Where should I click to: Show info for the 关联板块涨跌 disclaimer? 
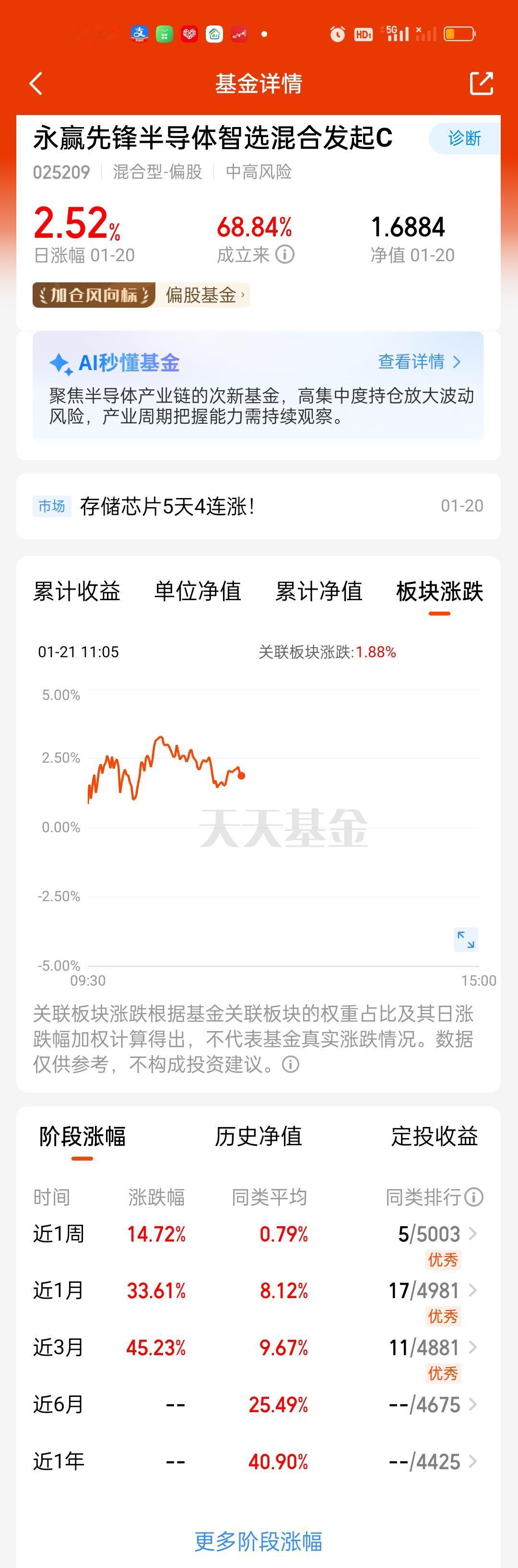click(x=291, y=1065)
